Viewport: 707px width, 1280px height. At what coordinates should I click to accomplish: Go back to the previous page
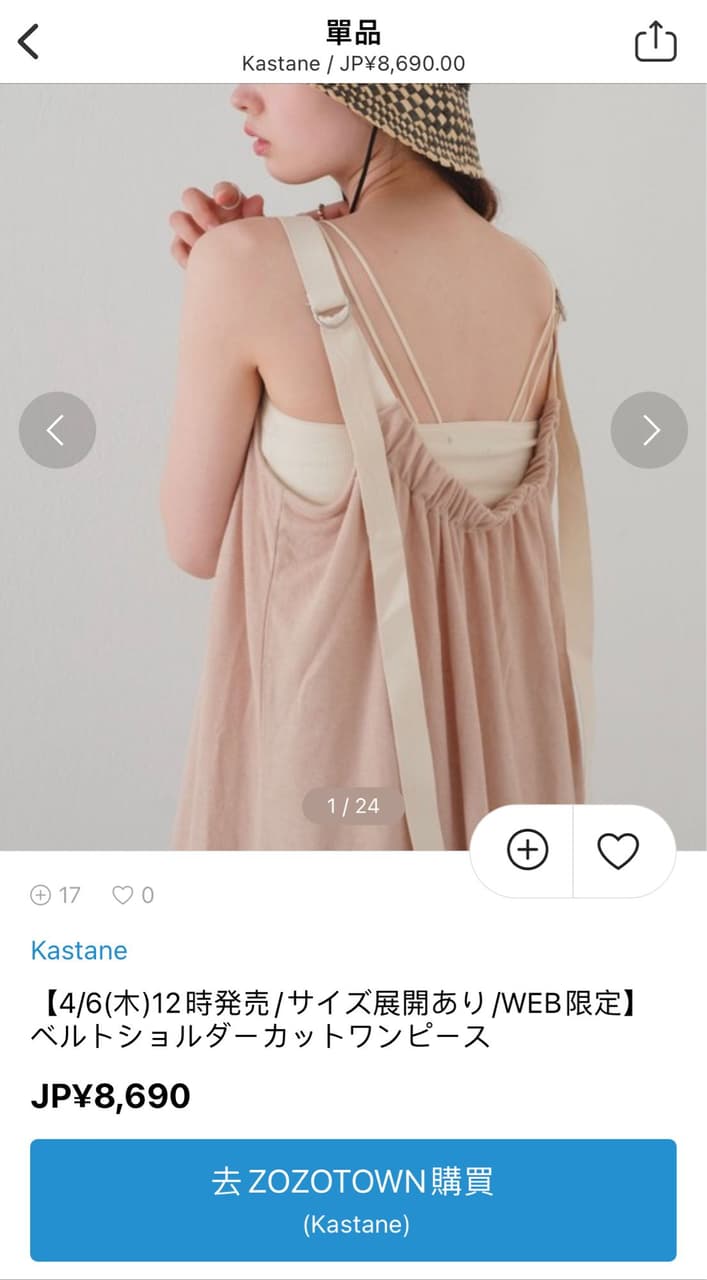pyautogui.click(x=29, y=42)
